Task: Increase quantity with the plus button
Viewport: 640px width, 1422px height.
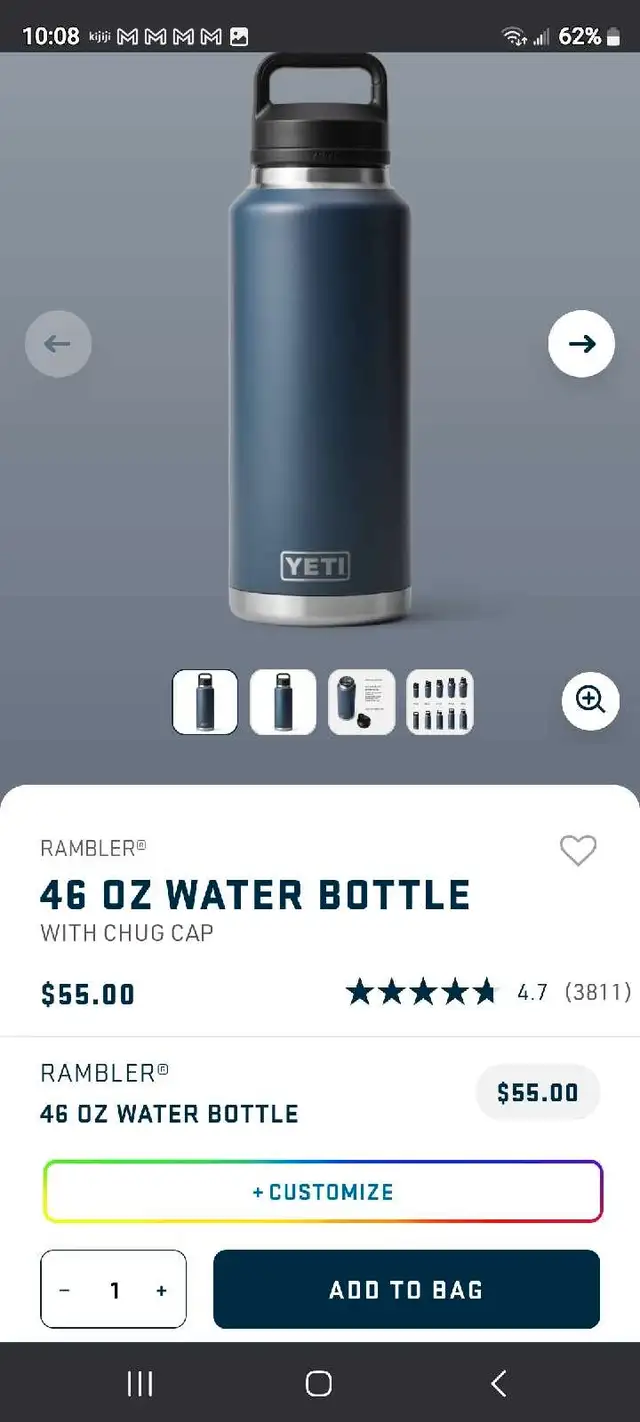Action: click(x=161, y=1290)
